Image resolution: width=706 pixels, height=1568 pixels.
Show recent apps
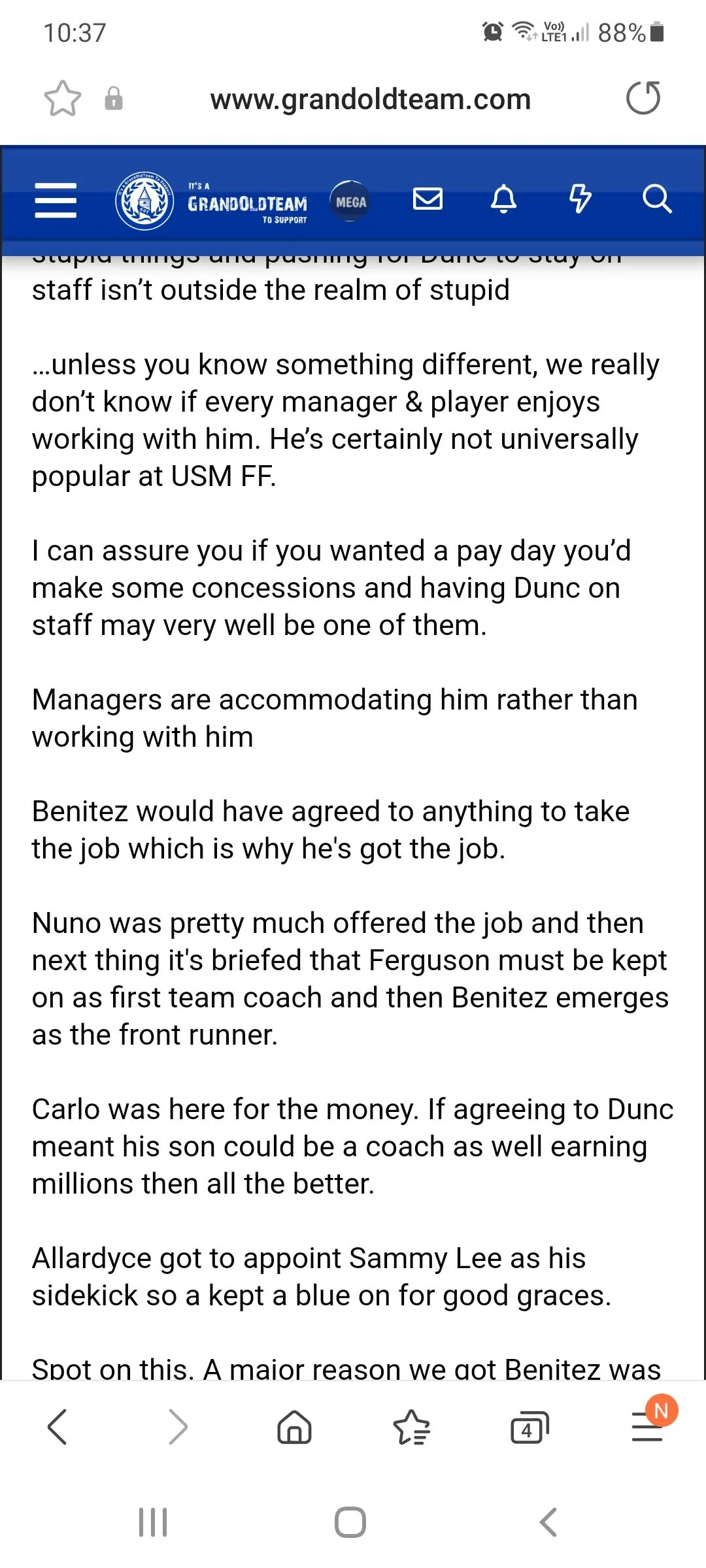153,1522
